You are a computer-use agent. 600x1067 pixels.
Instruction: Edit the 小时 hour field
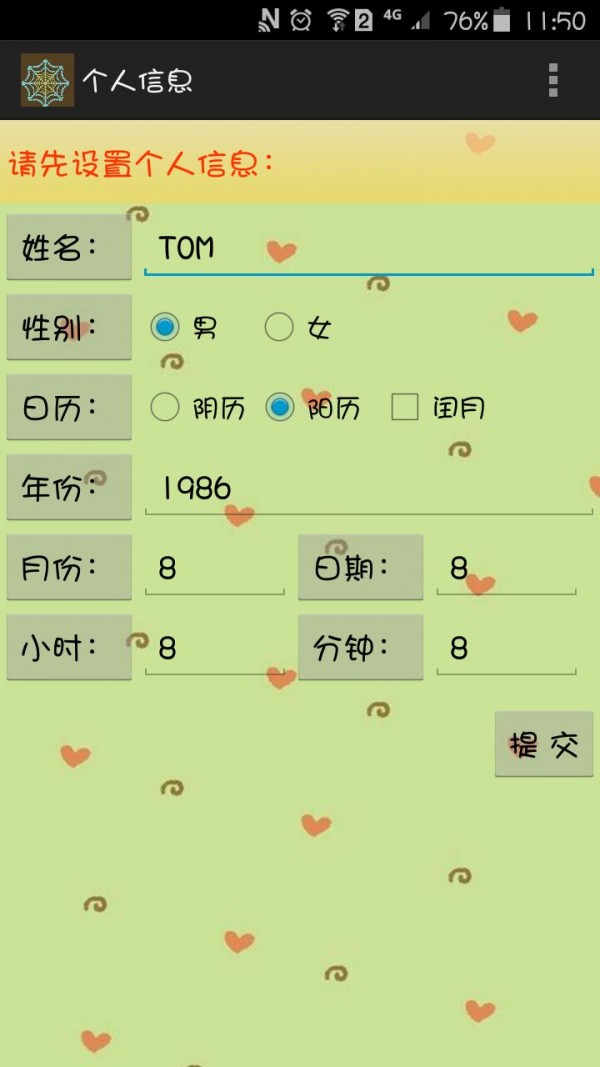pos(214,648)
